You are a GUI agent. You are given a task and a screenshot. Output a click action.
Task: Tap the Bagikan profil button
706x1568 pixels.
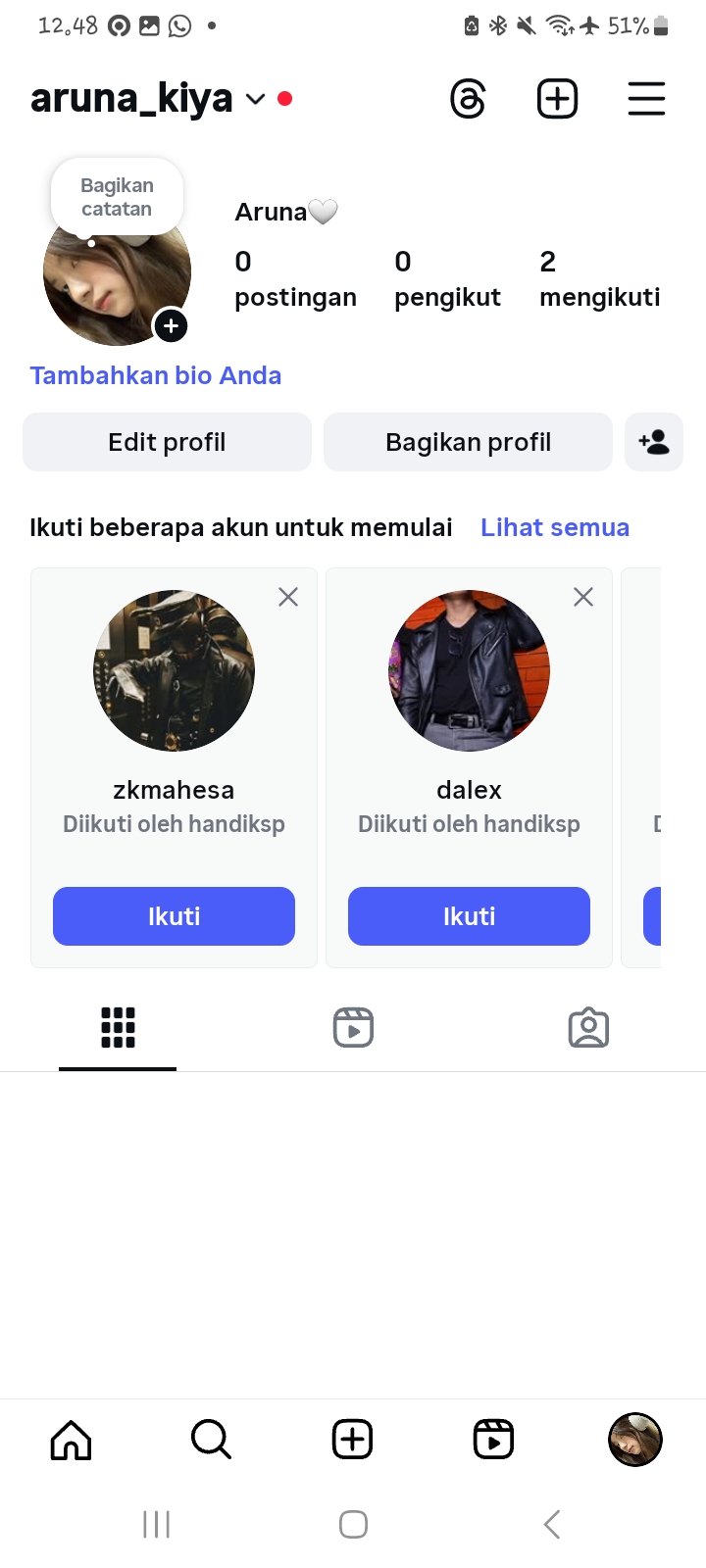[468, 442]
